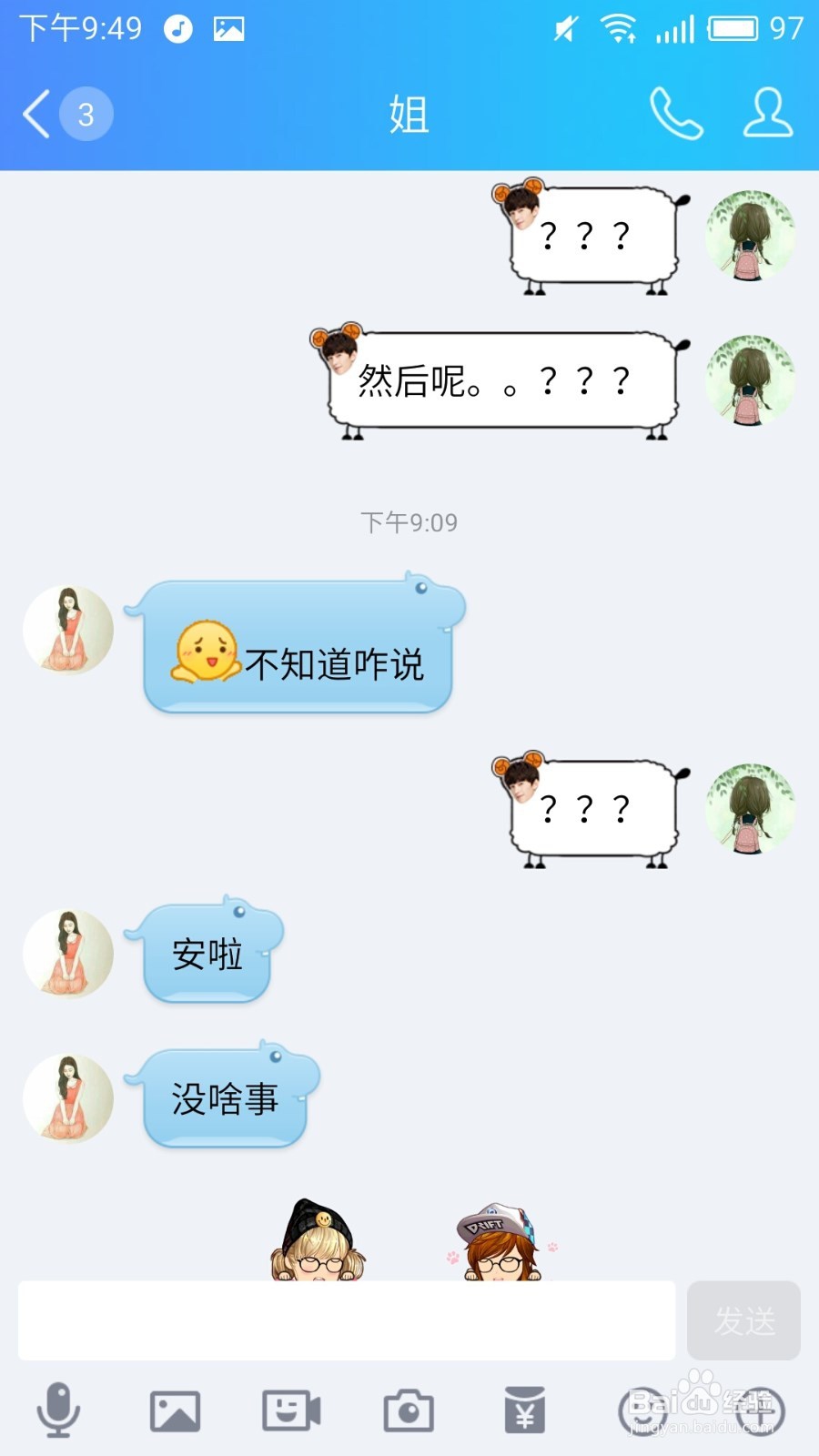Tap the message input field

(346, 1320)
